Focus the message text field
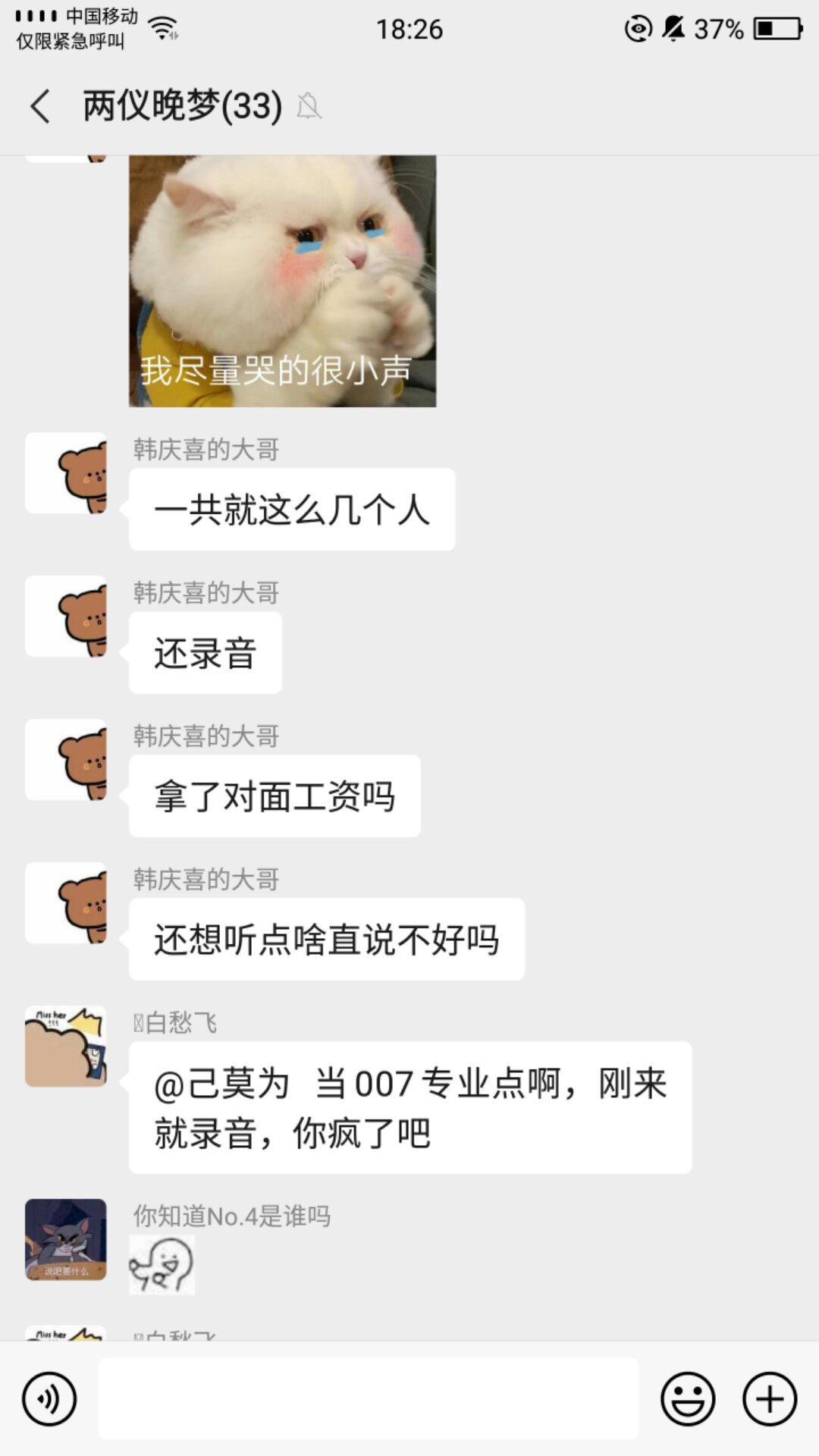 368,1399
